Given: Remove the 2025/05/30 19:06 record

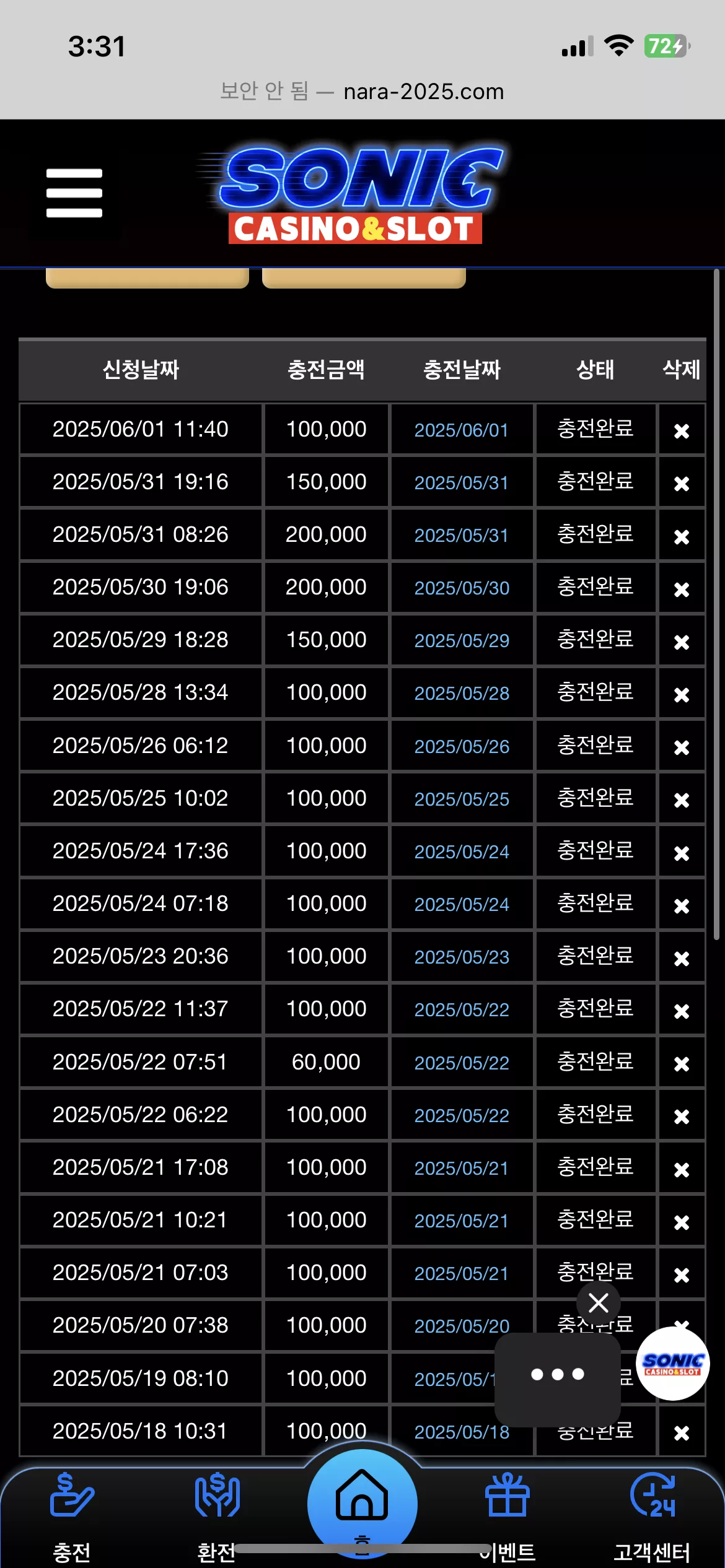Looking at the screenshot, I should pos(682,589).
